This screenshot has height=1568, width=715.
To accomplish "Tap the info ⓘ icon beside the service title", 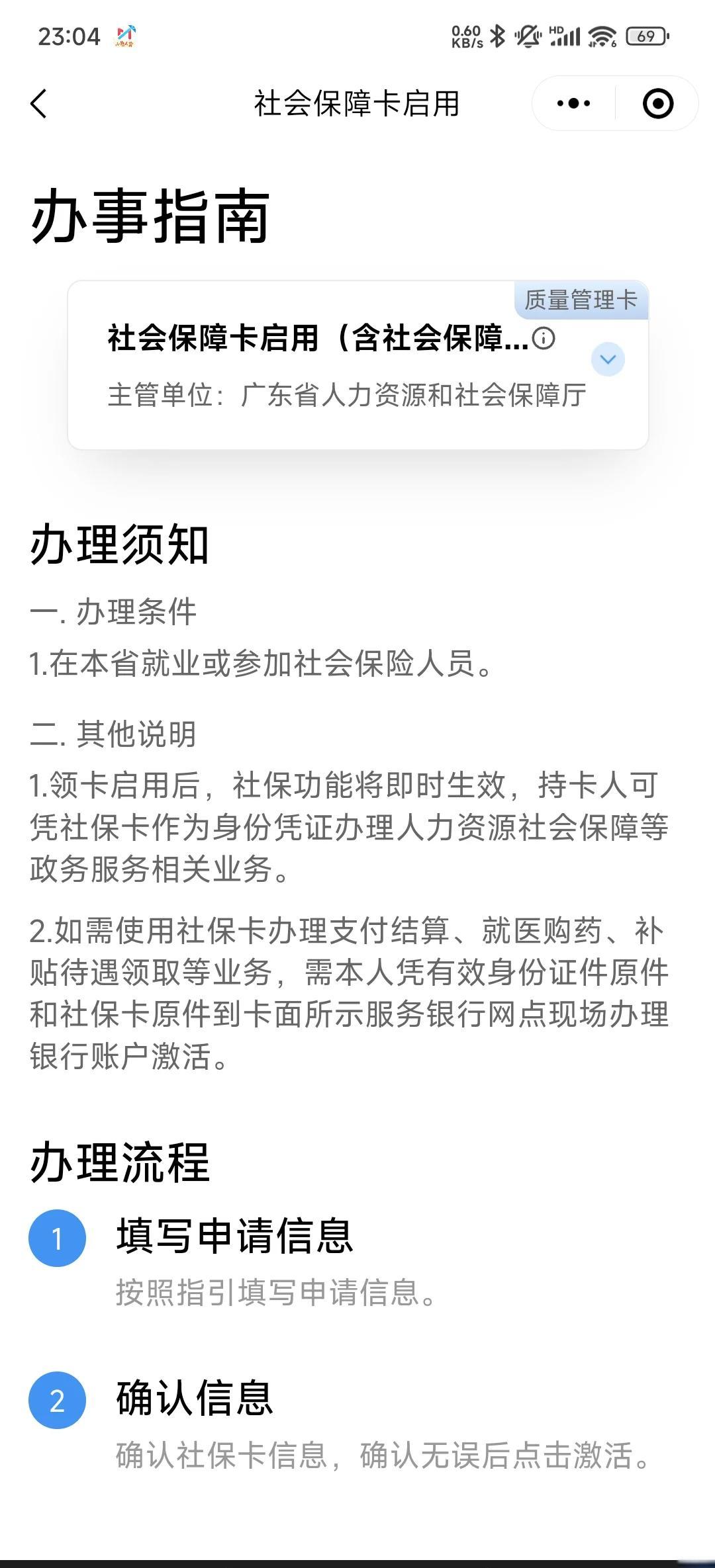I will click(x=542, y=339).
